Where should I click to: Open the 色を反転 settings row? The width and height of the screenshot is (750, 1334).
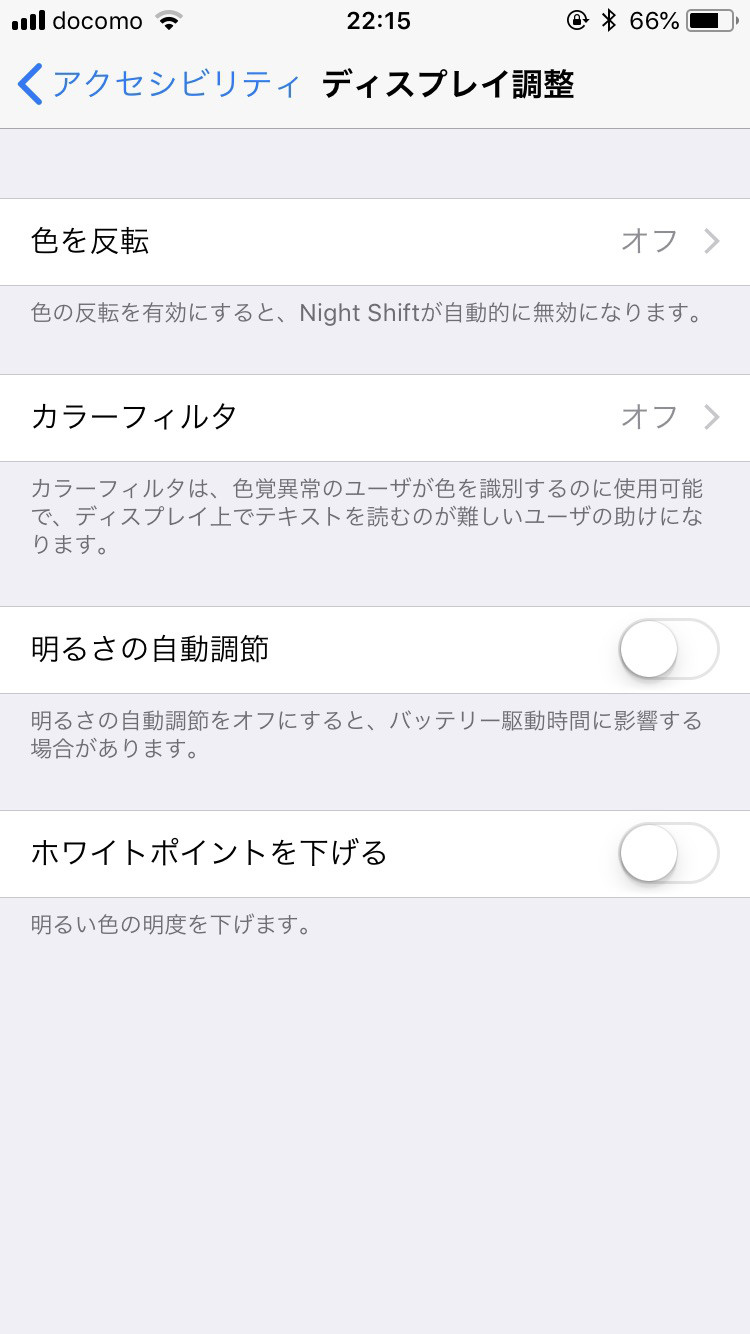tap(375, 242)
